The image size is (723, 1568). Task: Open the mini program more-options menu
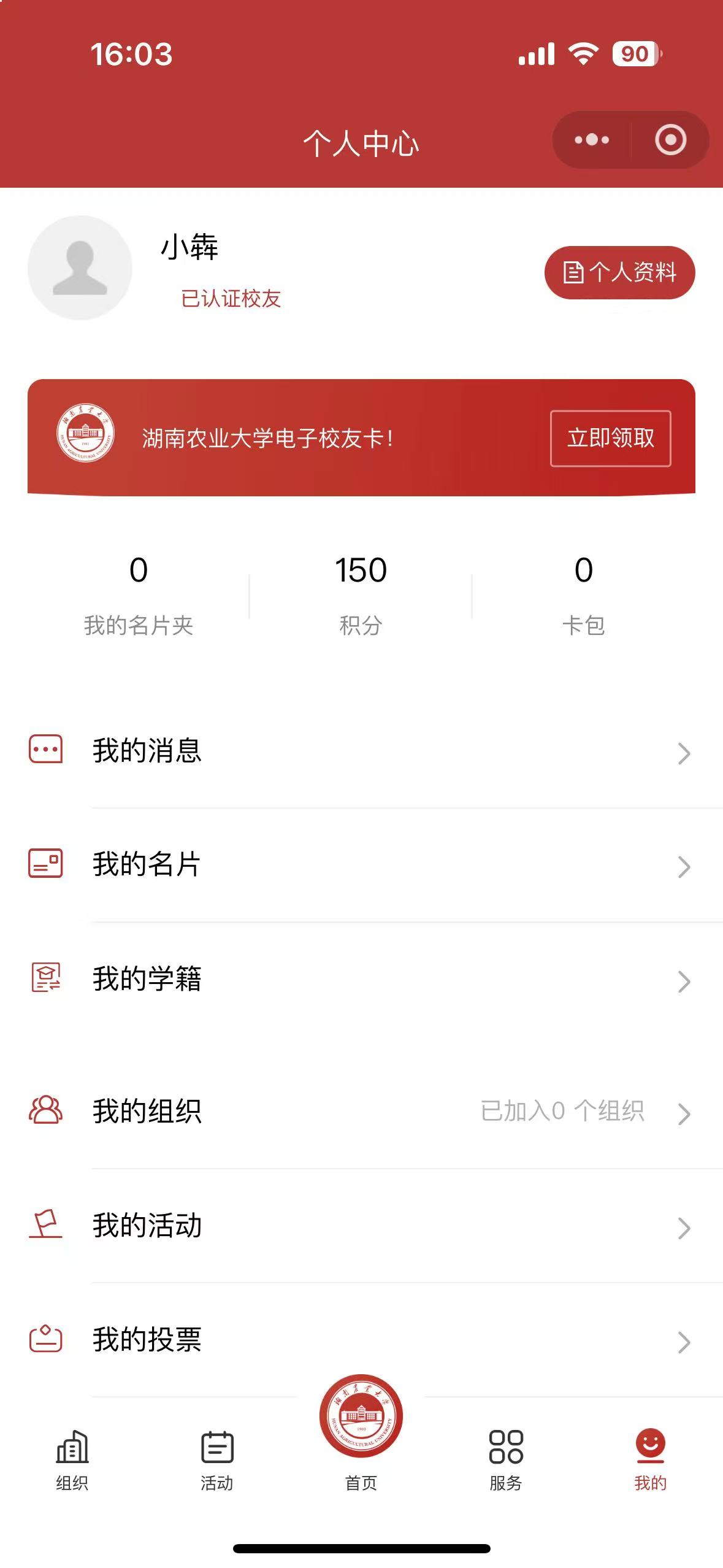tap(592, 140)
